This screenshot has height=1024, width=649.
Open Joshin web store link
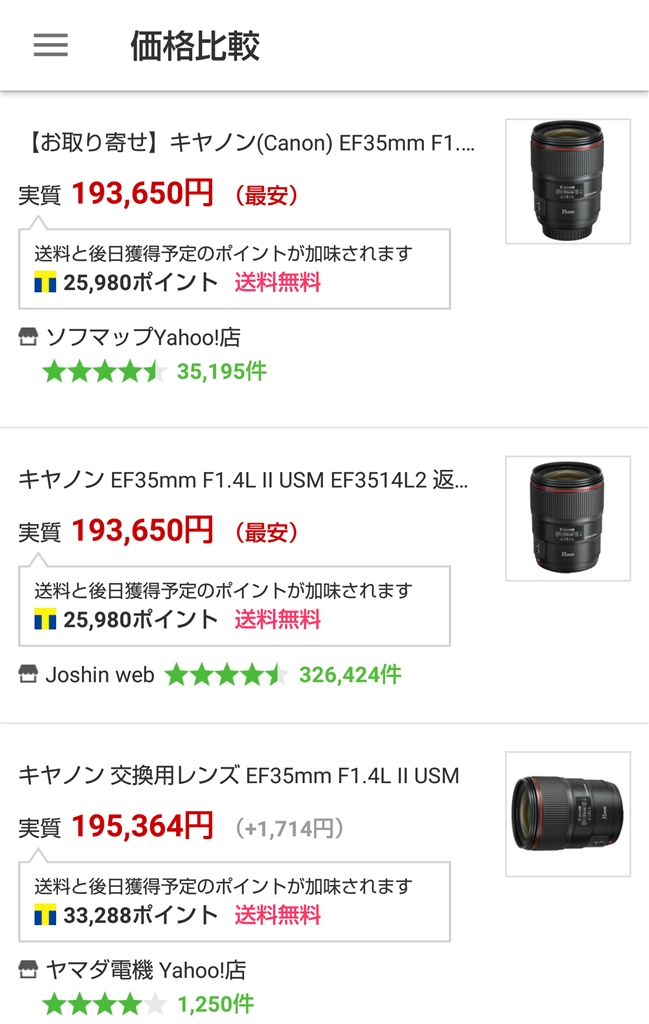tap(100, 675)
